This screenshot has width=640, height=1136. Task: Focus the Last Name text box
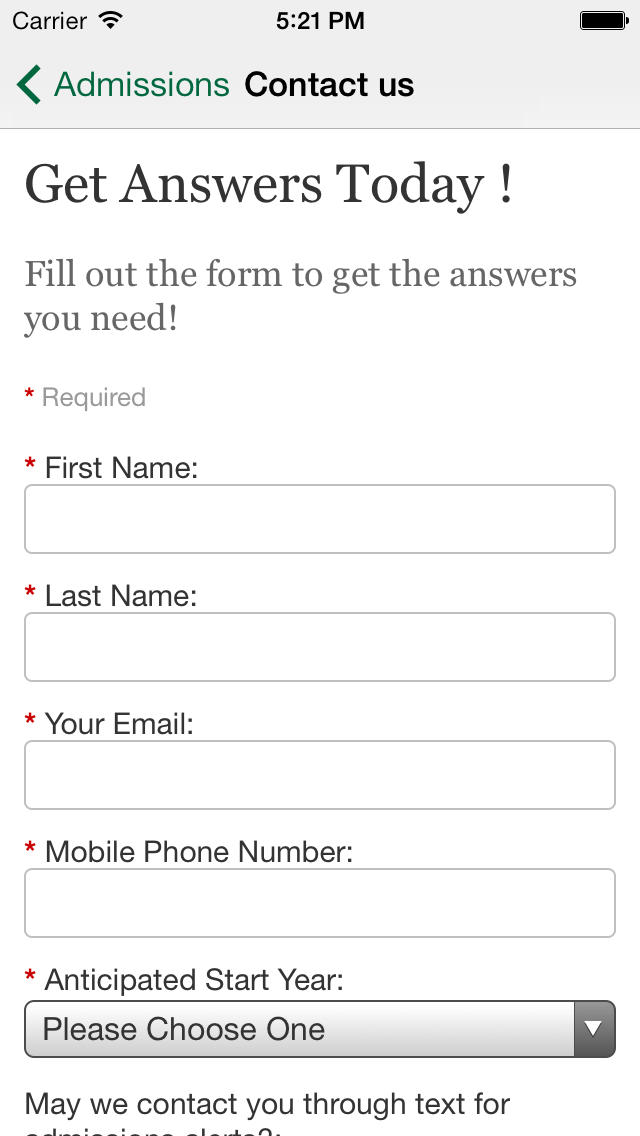(320, 647)
